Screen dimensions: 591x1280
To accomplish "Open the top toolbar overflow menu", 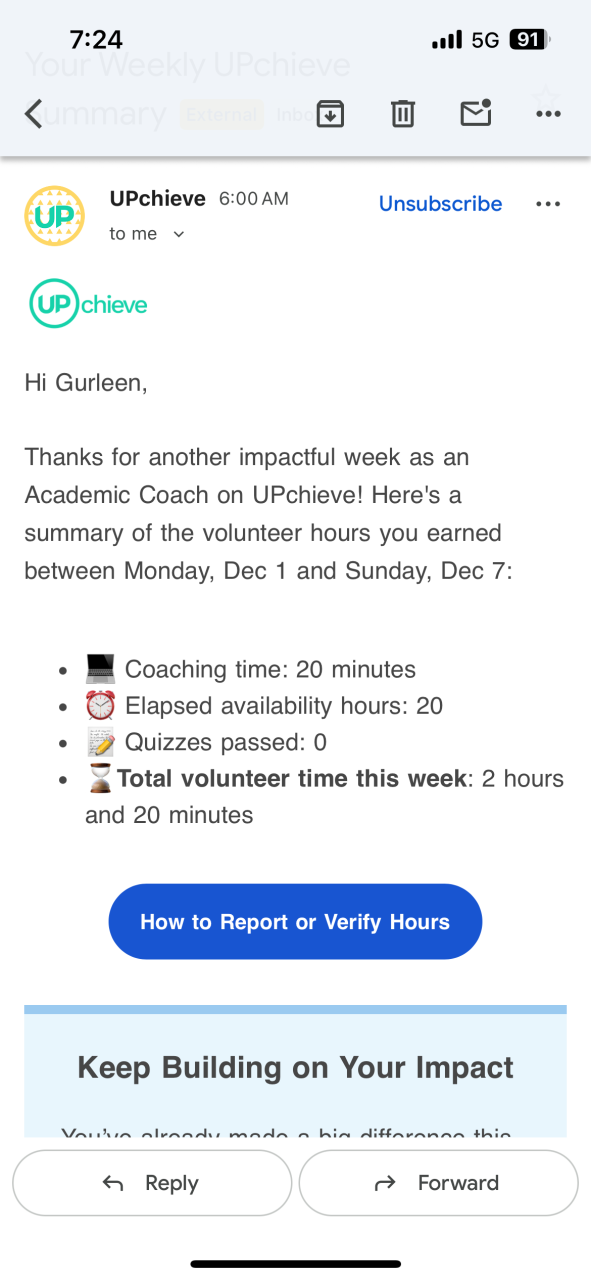I will (x=548, y=114).
